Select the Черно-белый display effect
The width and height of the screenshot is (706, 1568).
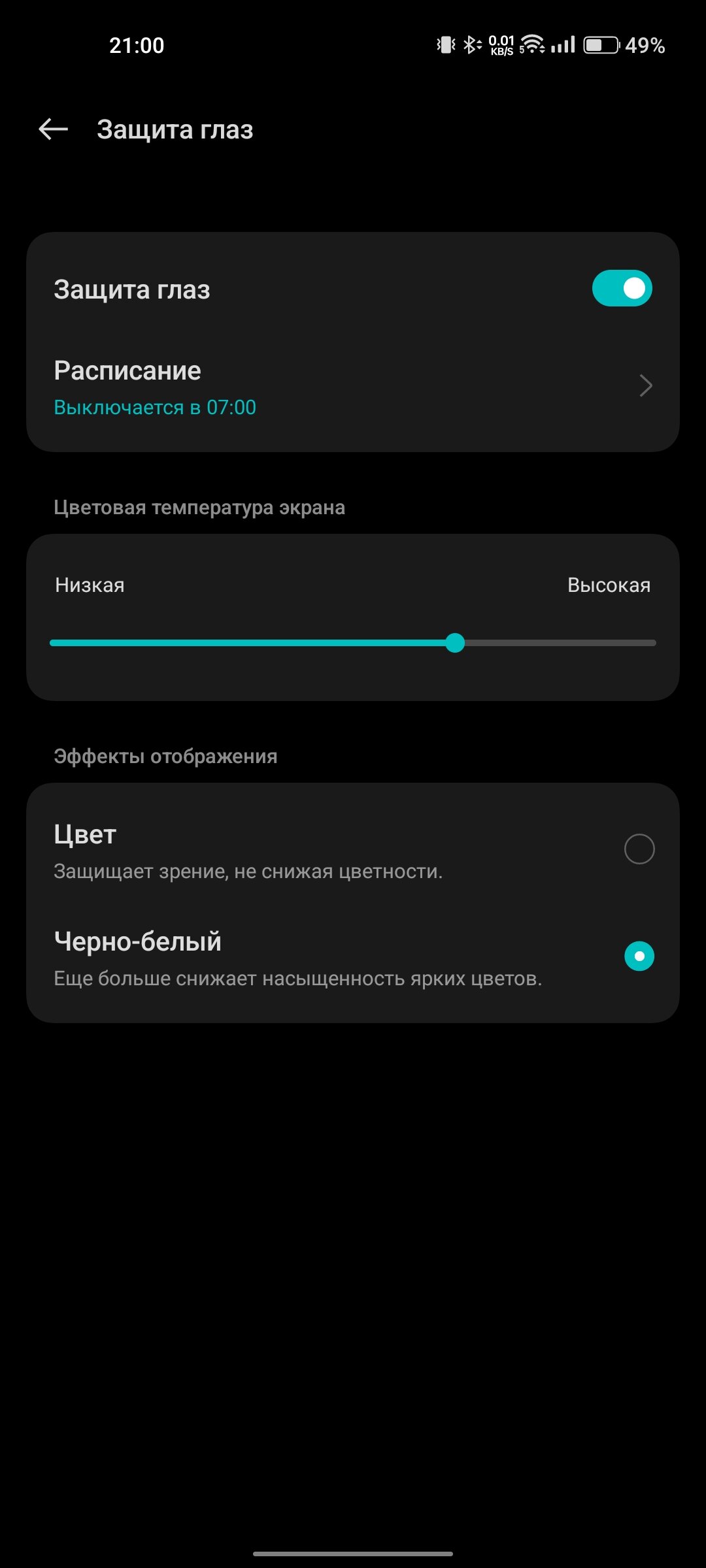639,956
